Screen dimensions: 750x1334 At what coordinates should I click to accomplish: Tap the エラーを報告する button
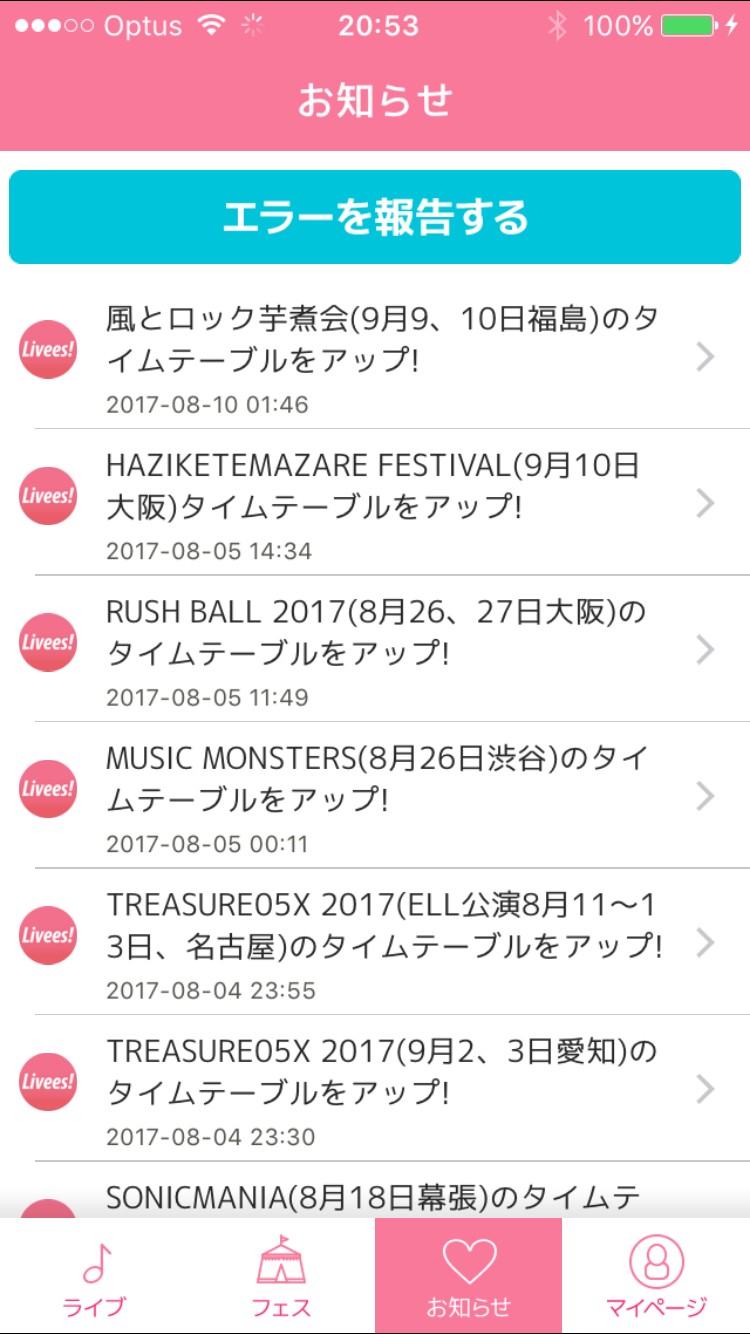(375, 217)
